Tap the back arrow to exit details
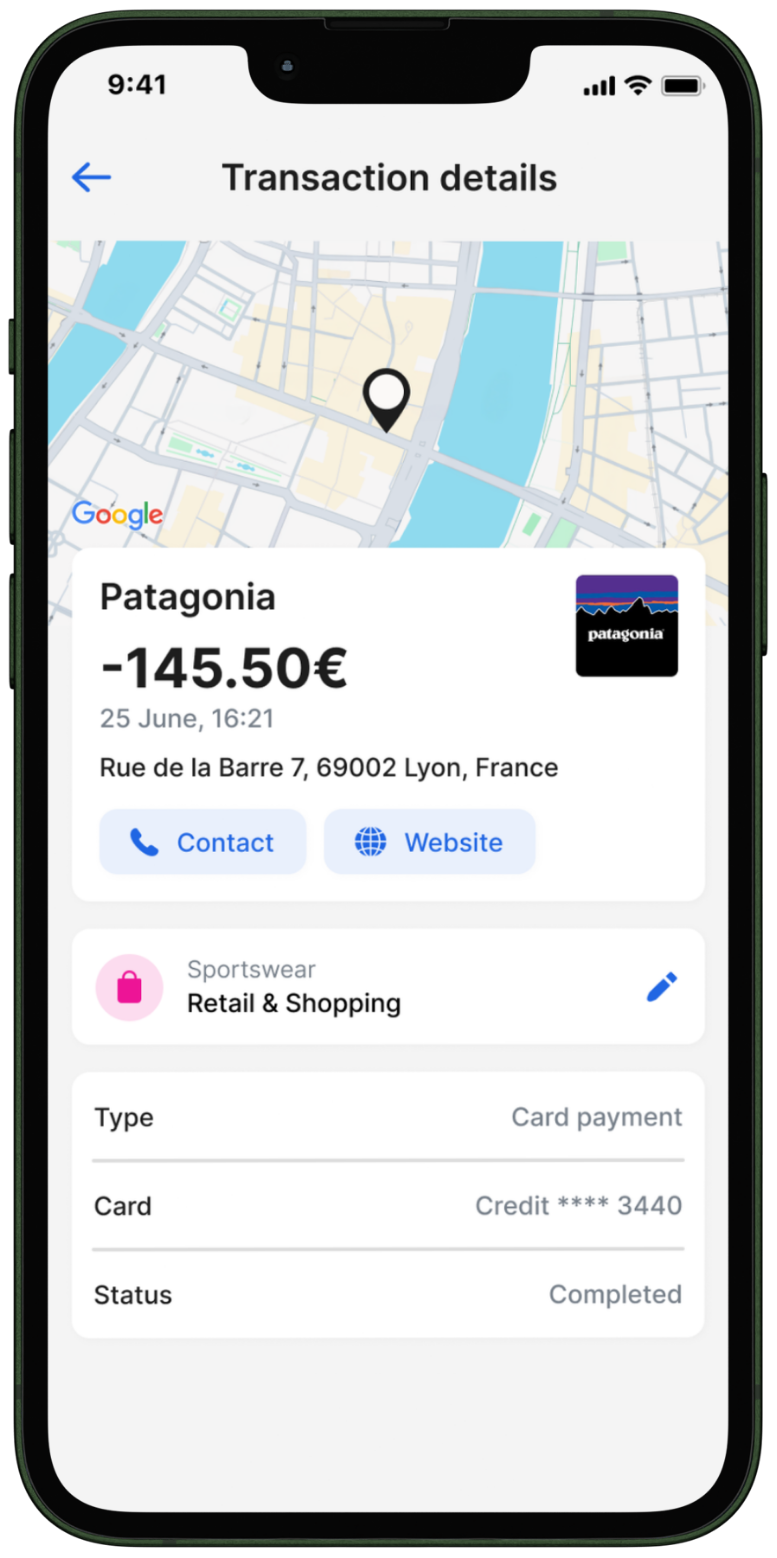The image size is (777, 1558). click(91, 177)
